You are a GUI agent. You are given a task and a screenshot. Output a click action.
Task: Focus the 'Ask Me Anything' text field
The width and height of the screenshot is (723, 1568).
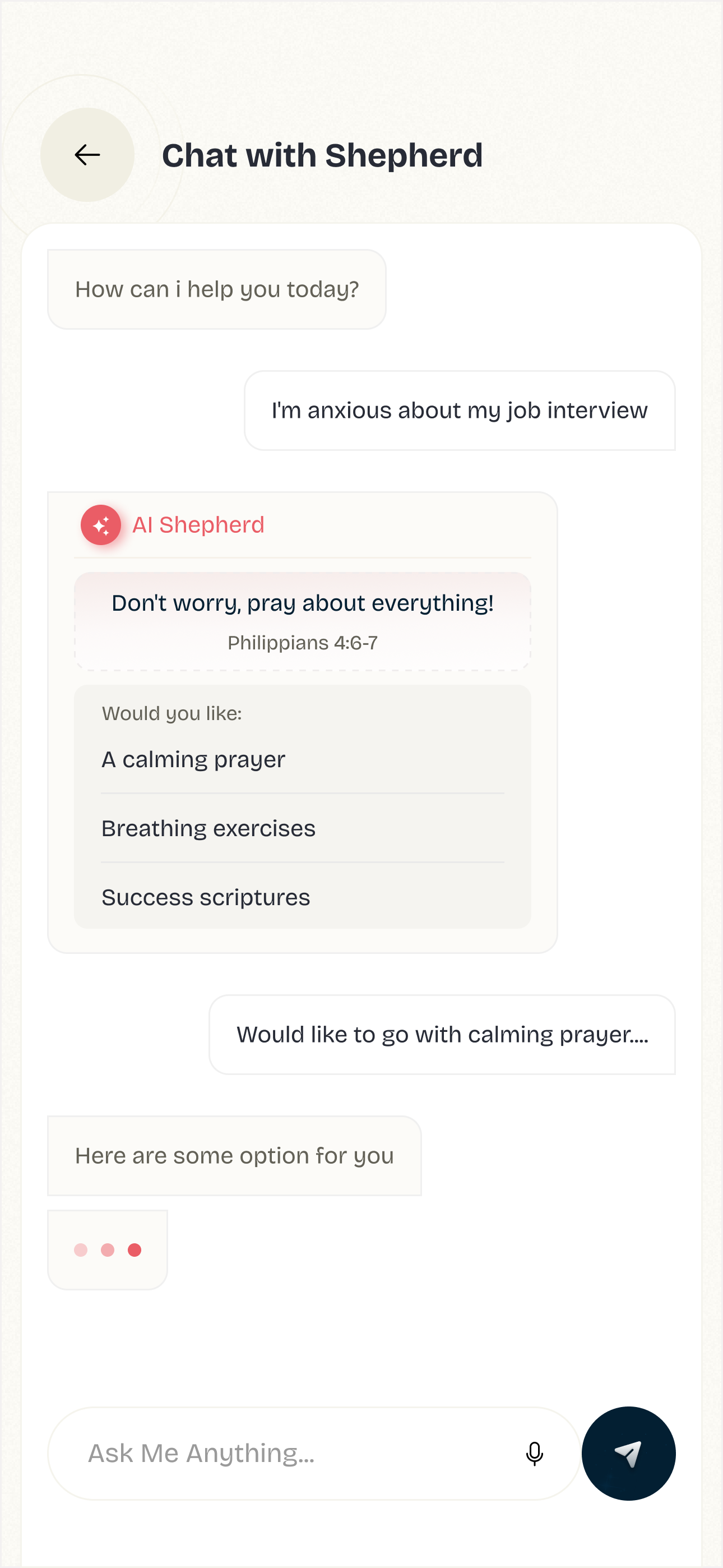point(292,1453)
